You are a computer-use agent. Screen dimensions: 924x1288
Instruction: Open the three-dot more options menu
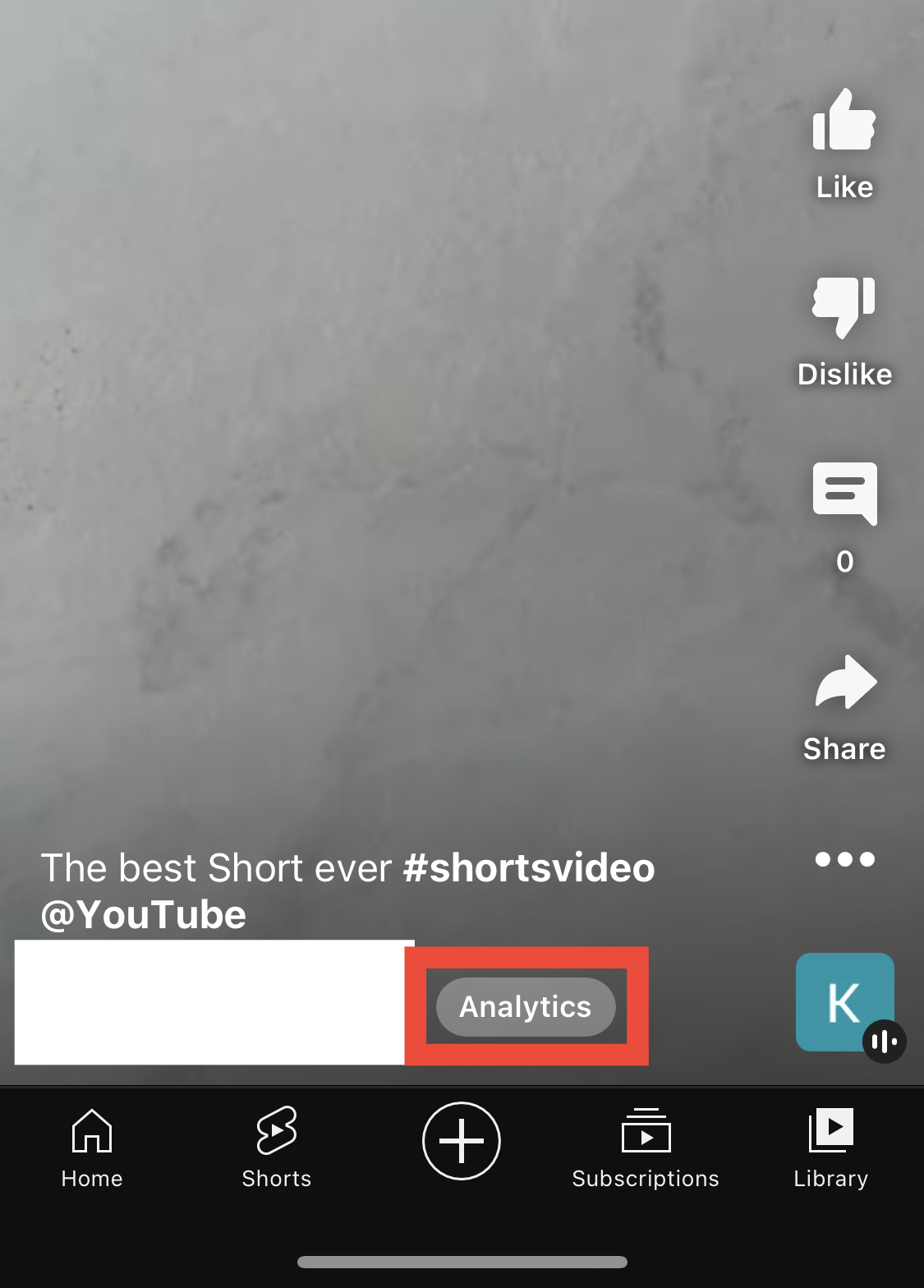(x=844, y=859)
